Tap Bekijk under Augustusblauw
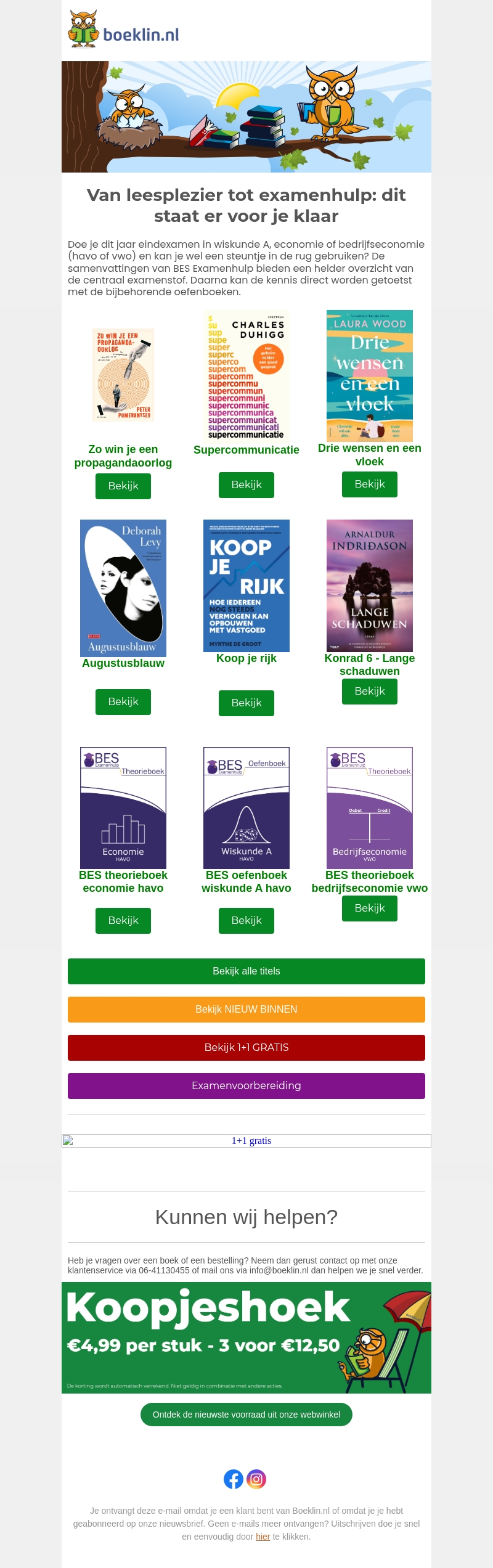 pos(123,702)
